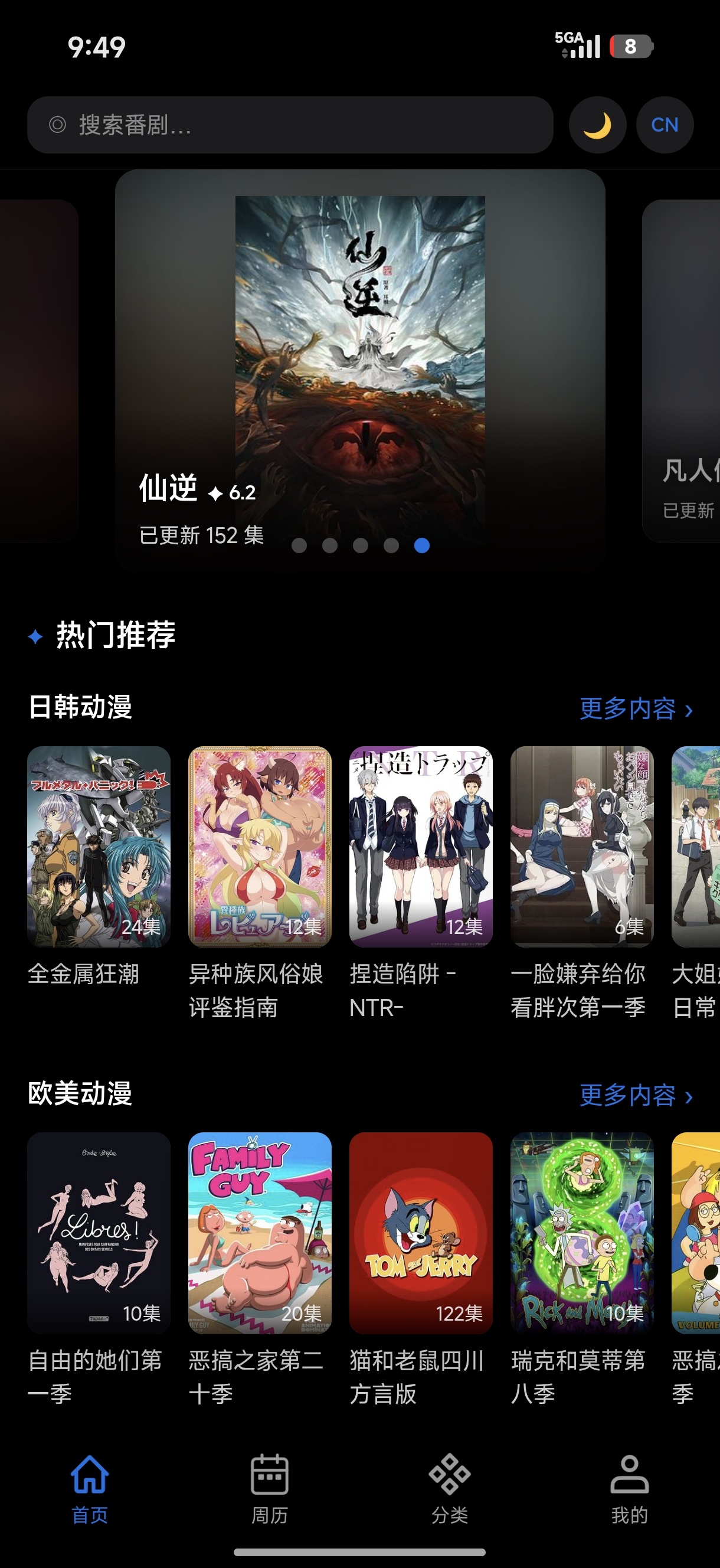View 更多内容 for 欧美动漫
This screenshot has width=720, height=1568.
click(x=636, y=1095)
